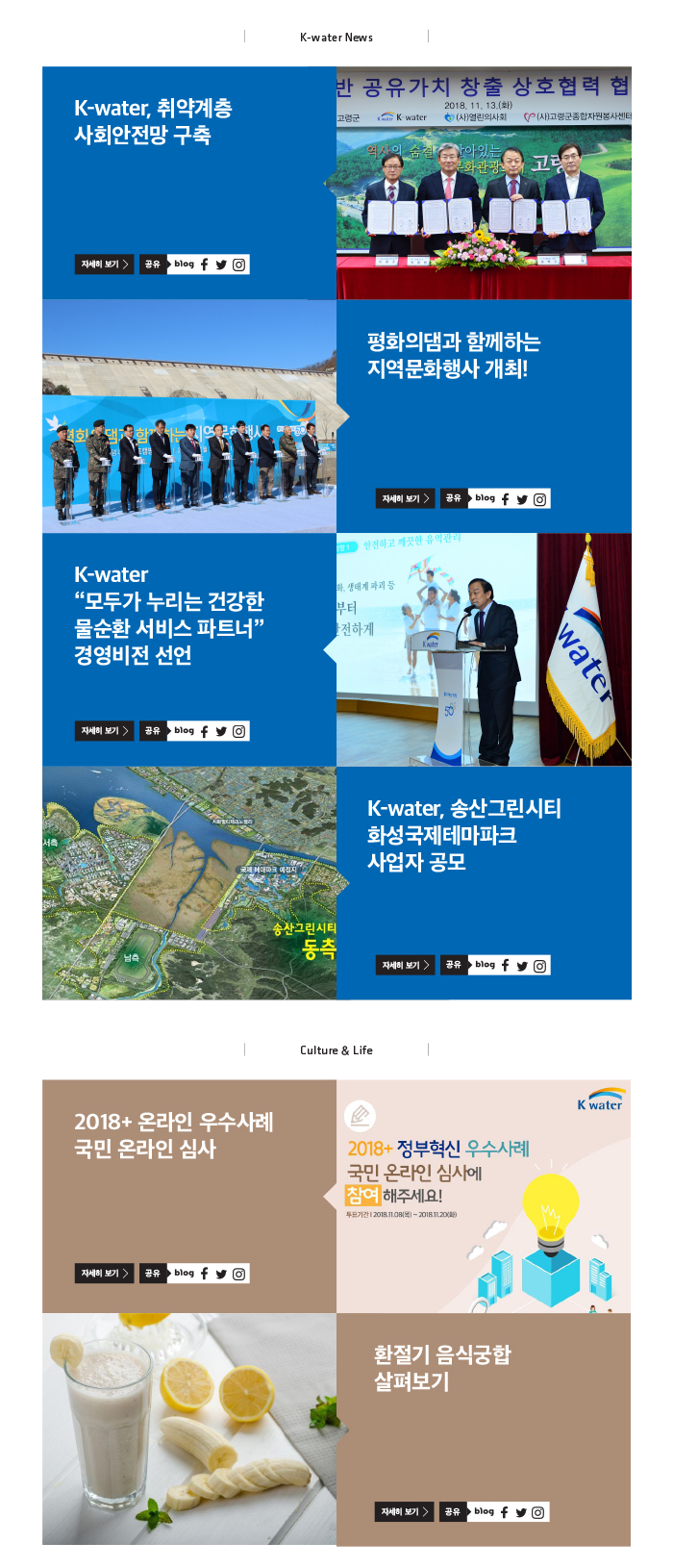Open details for 2018+ 온라인 우수사례 심사
The image size is (673, 1568).
(x=104, y=1274)
